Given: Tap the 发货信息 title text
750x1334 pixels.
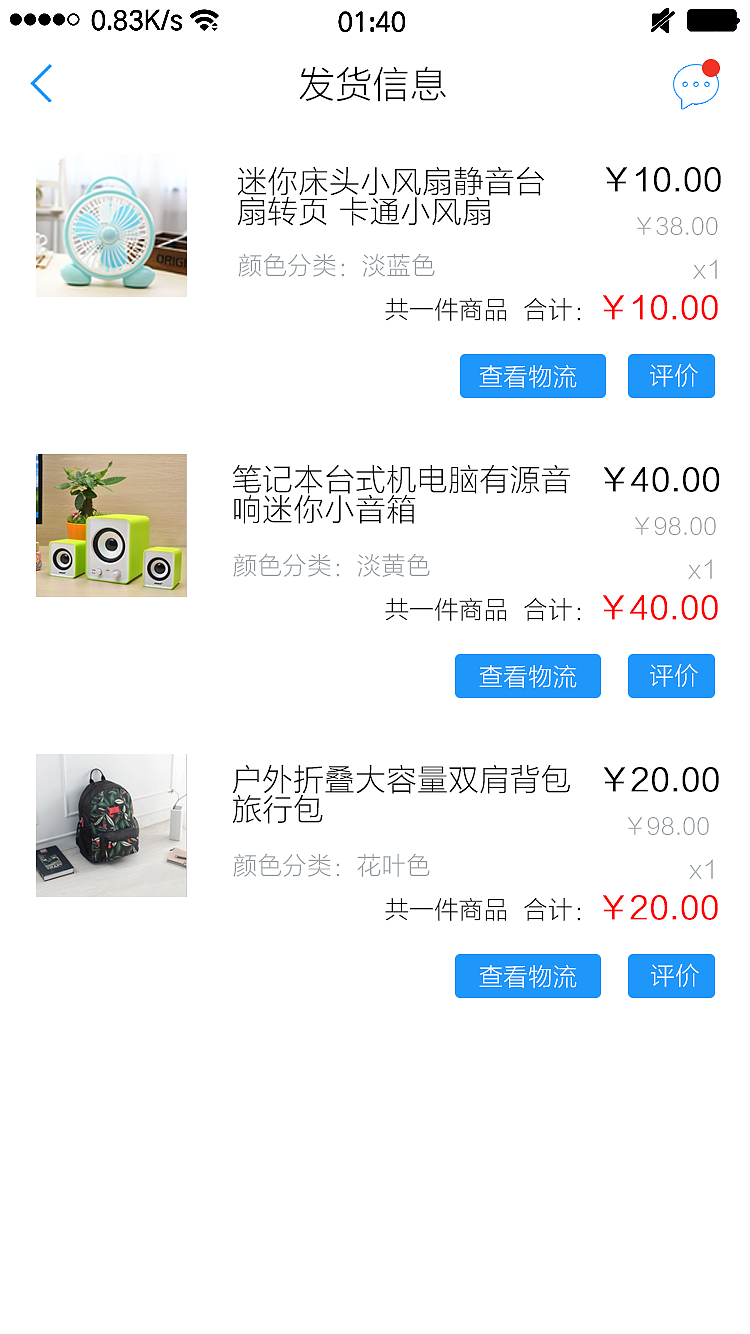Looking at the screenshot, I should point(373,86).
